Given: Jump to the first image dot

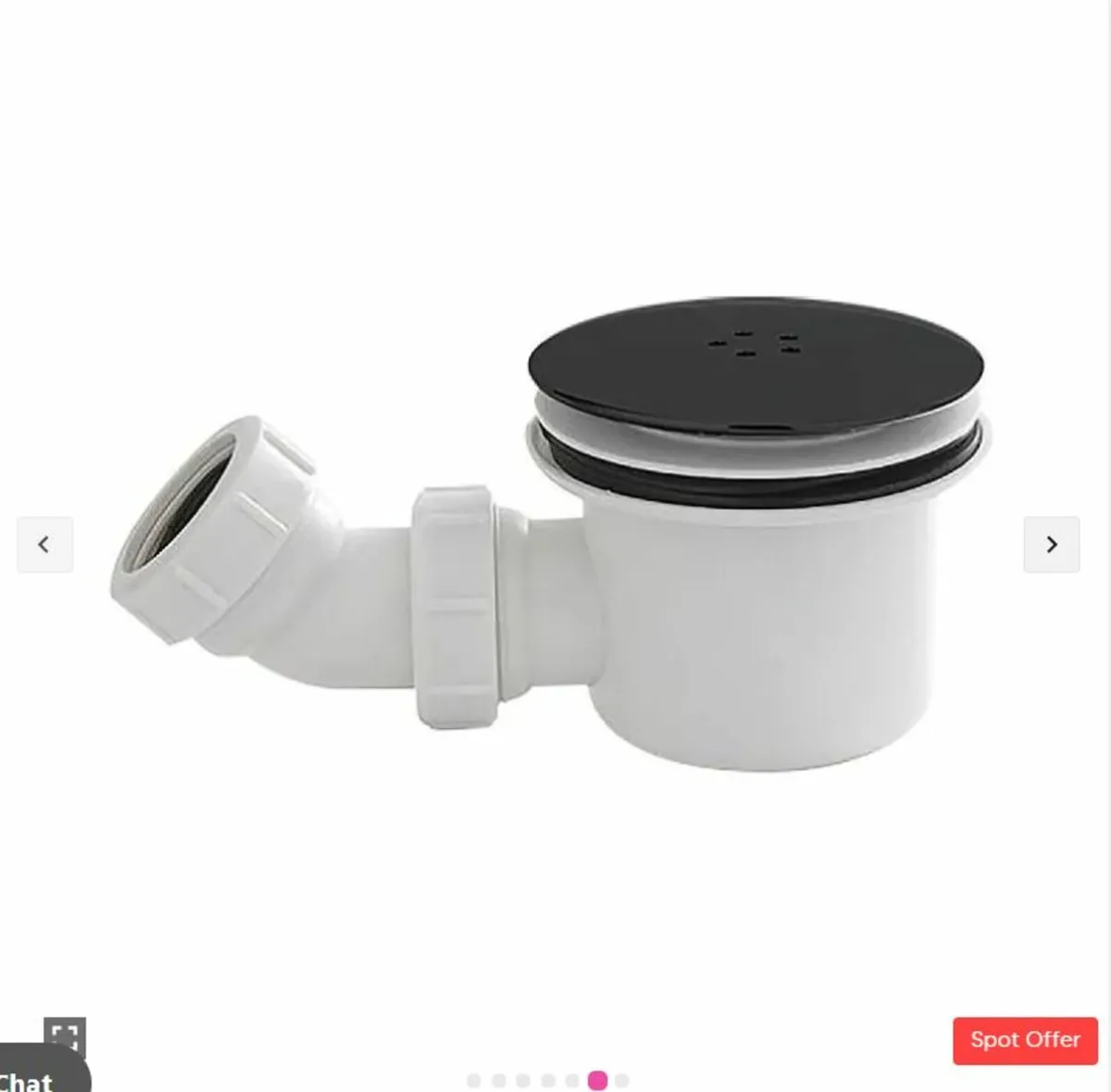Looking at the screenshot, I should click(474, 1081).
